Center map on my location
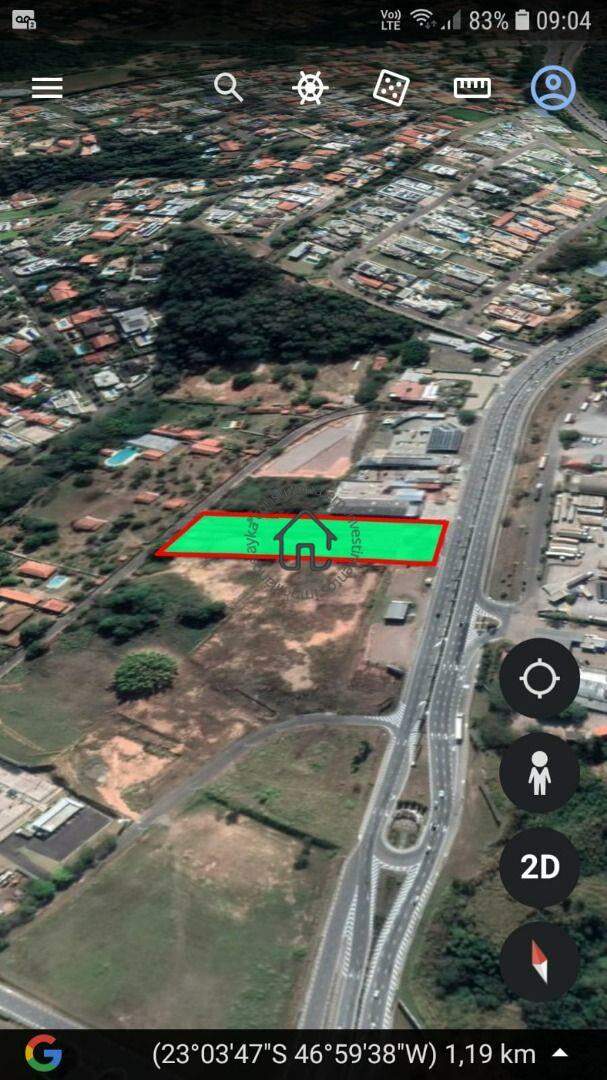This screenshot has width=607, height=1080. [539, 678]
